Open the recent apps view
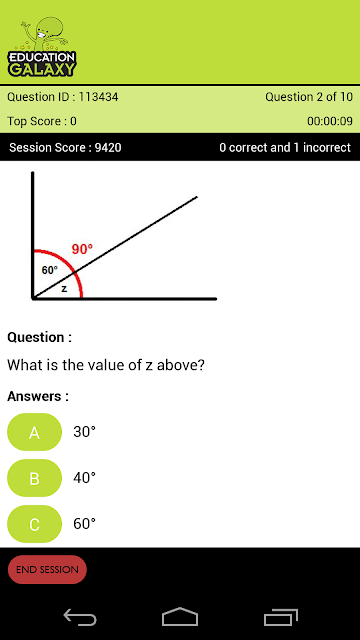360x640 pixels. pos(281,617)
